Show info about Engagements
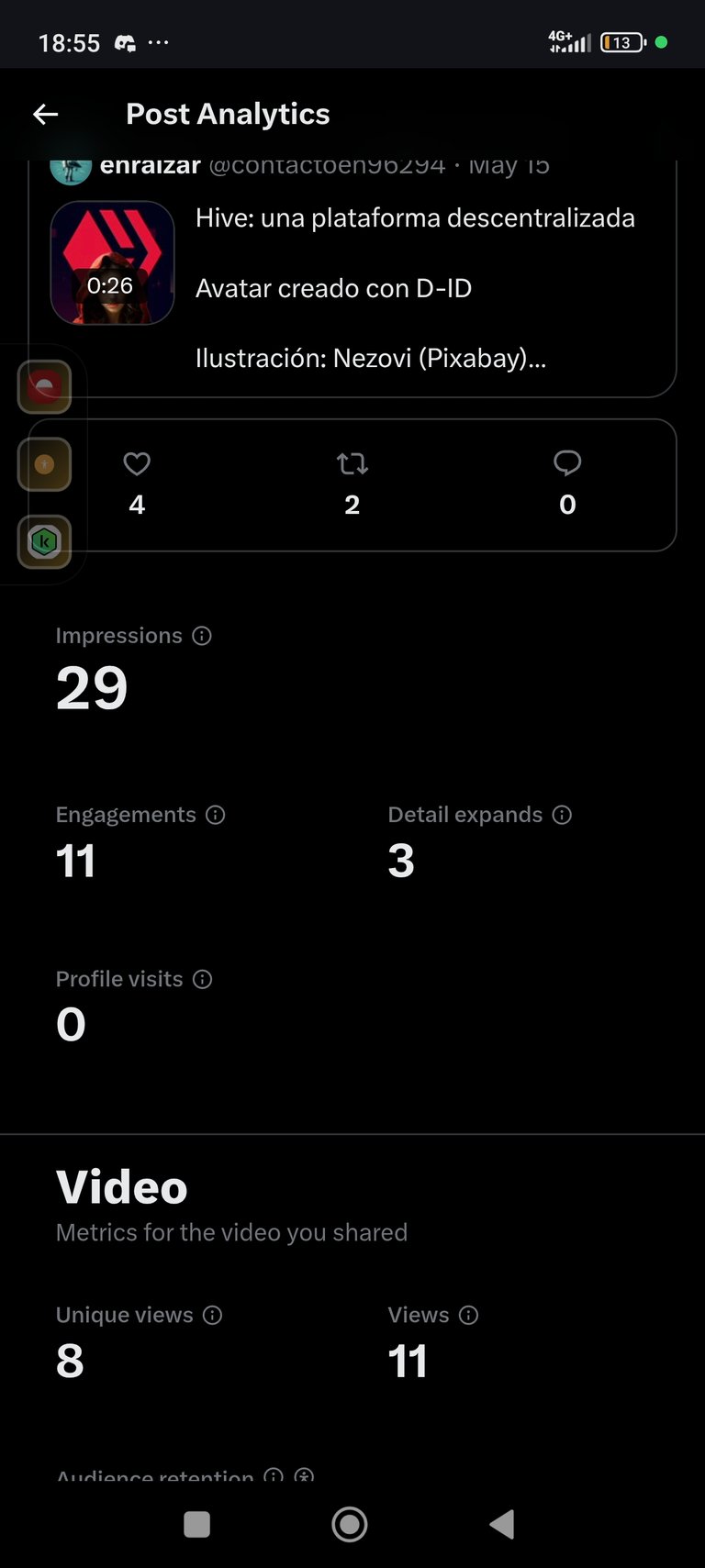 pyautogui.click(x=216, y=815)
